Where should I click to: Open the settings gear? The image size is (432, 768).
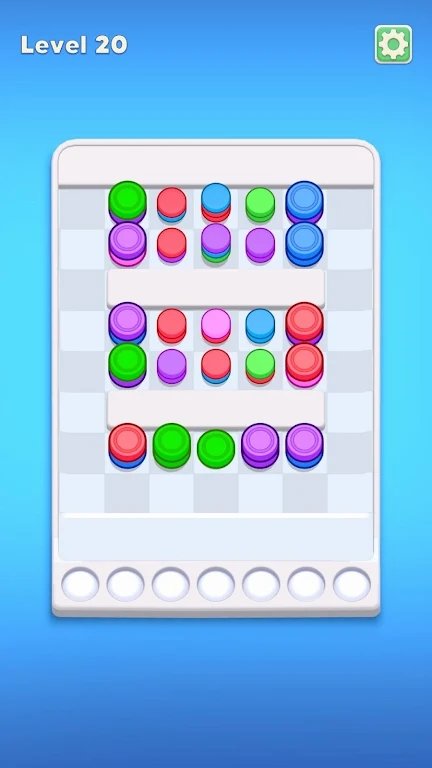[x=393, y=45]
